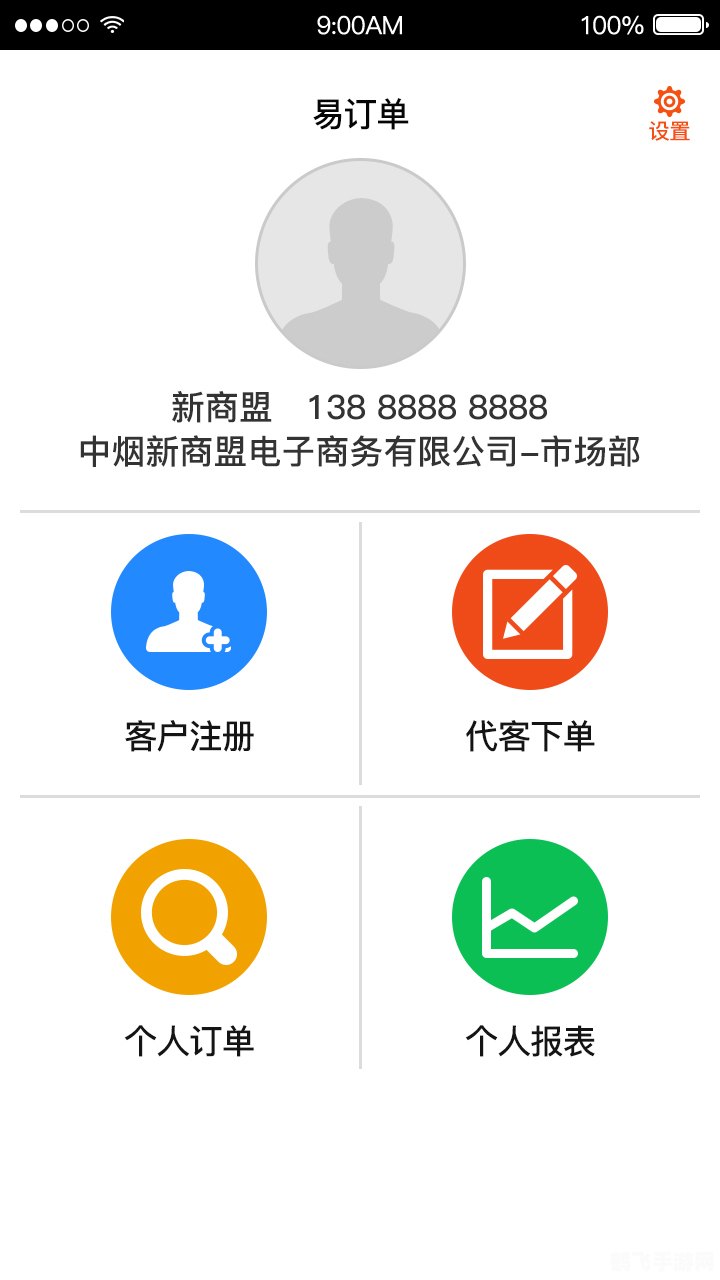Open the 客户注册 customer registration icon
The height and width of the screenshot is (1280, 720).
189,611
